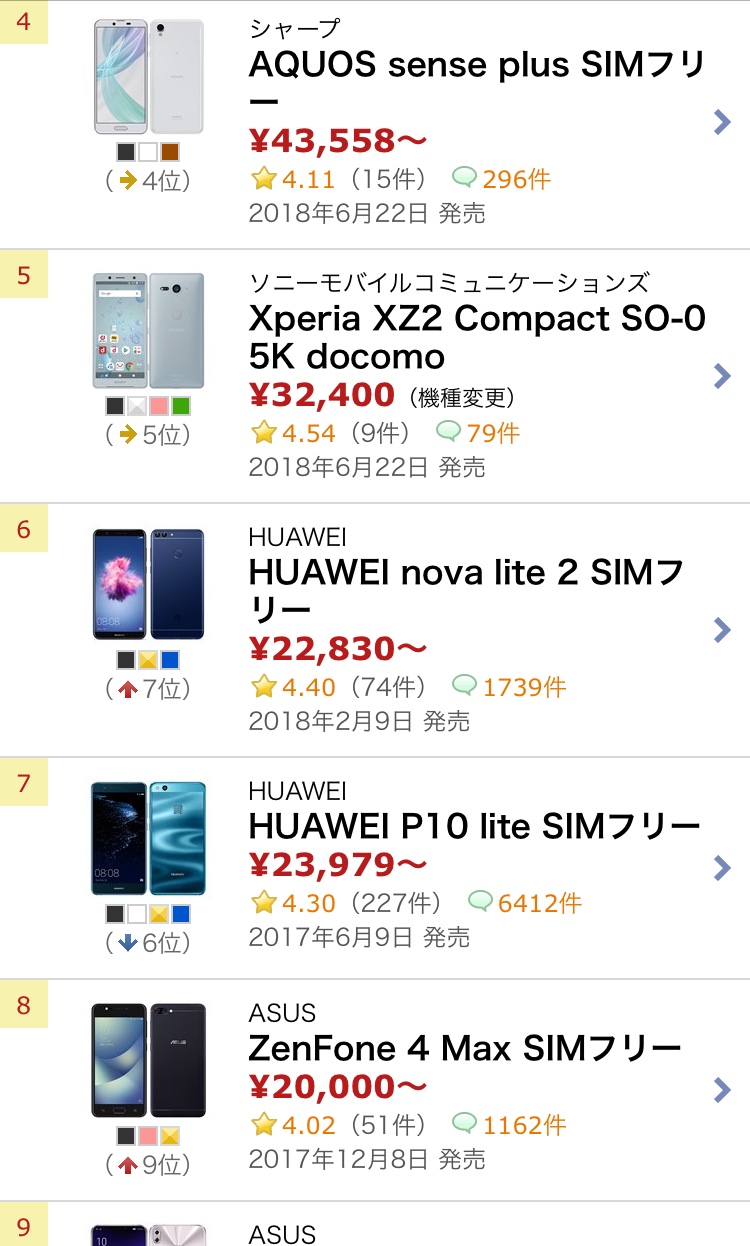Open the HUAWEI P10 lite SIMフリー listing
750x1246 pixels.
click(x=474, y=827)
